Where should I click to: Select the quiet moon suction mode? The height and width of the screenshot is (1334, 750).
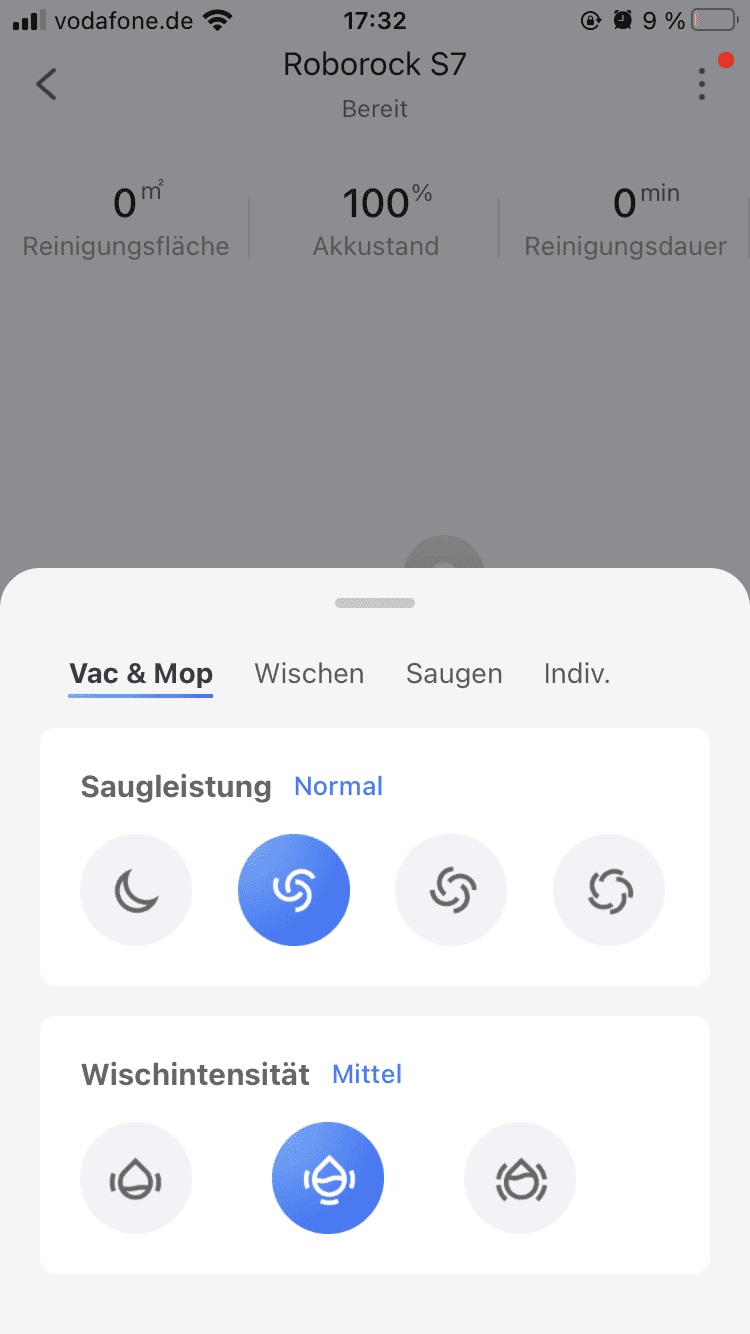point(136,890)
